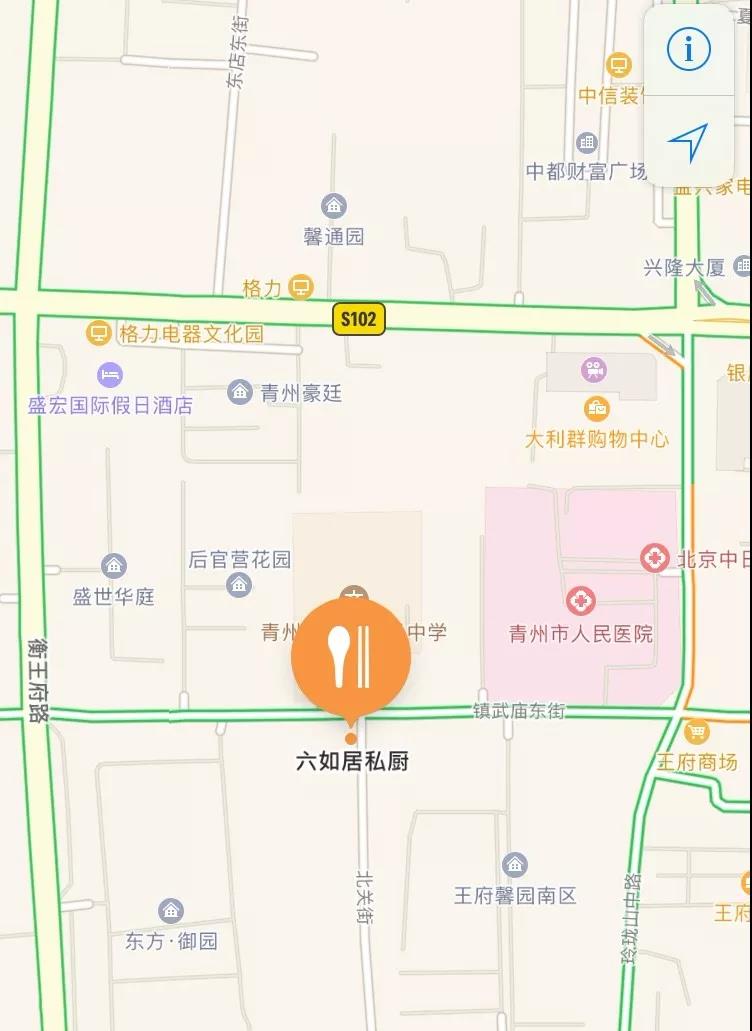
Task: Select 格力电器文化园 marker
Action: [x=98, y=332]
